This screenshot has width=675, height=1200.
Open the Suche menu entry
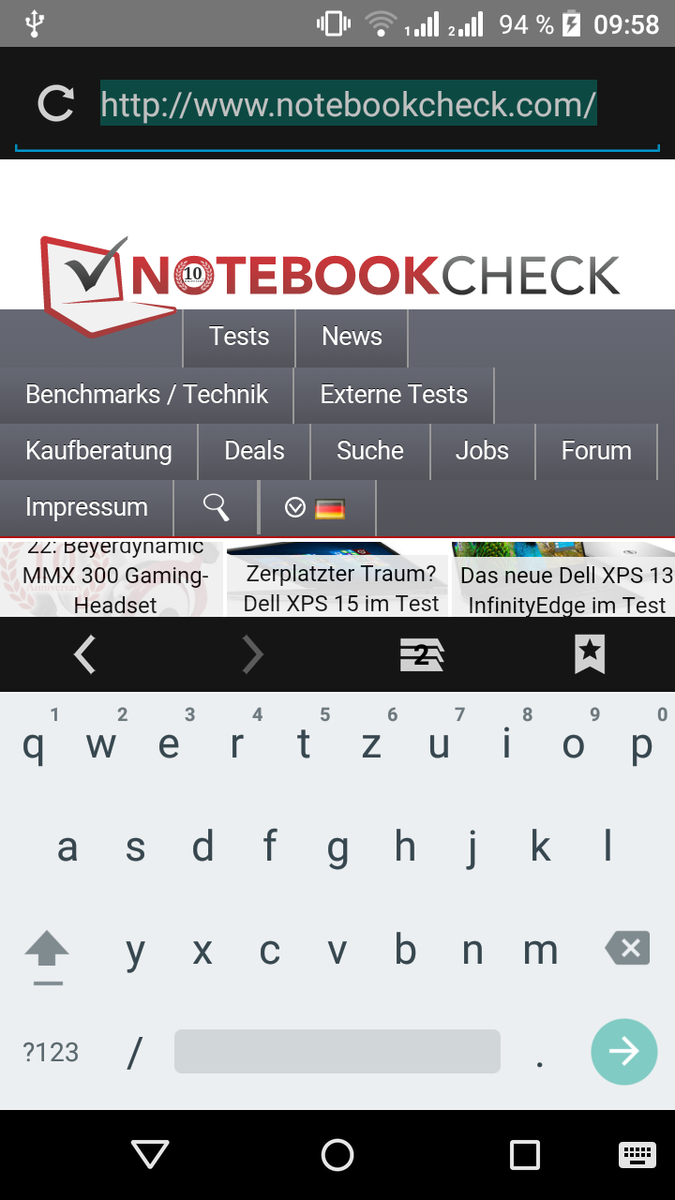[x=370, y=451]
